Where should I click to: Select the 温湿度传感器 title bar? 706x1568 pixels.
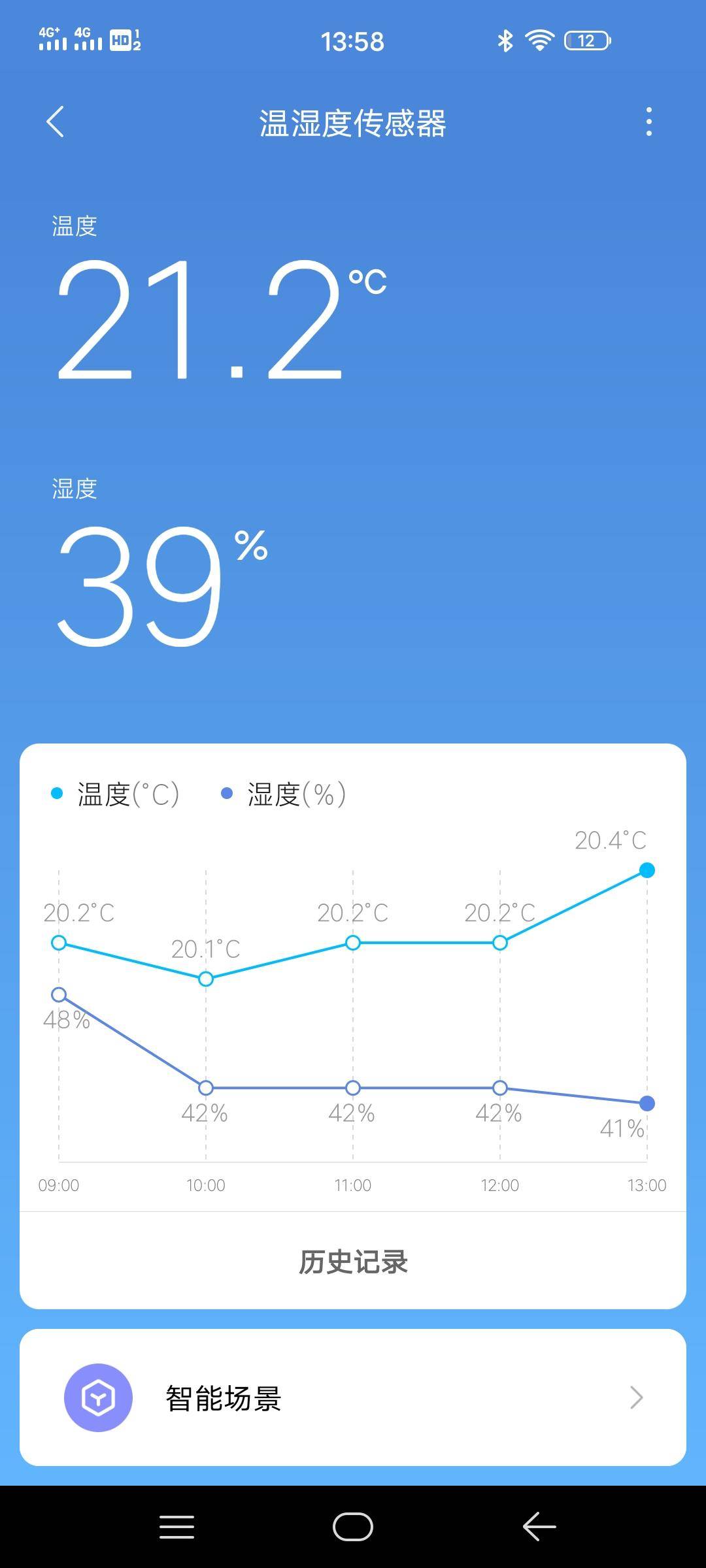(x=353, y=125)
